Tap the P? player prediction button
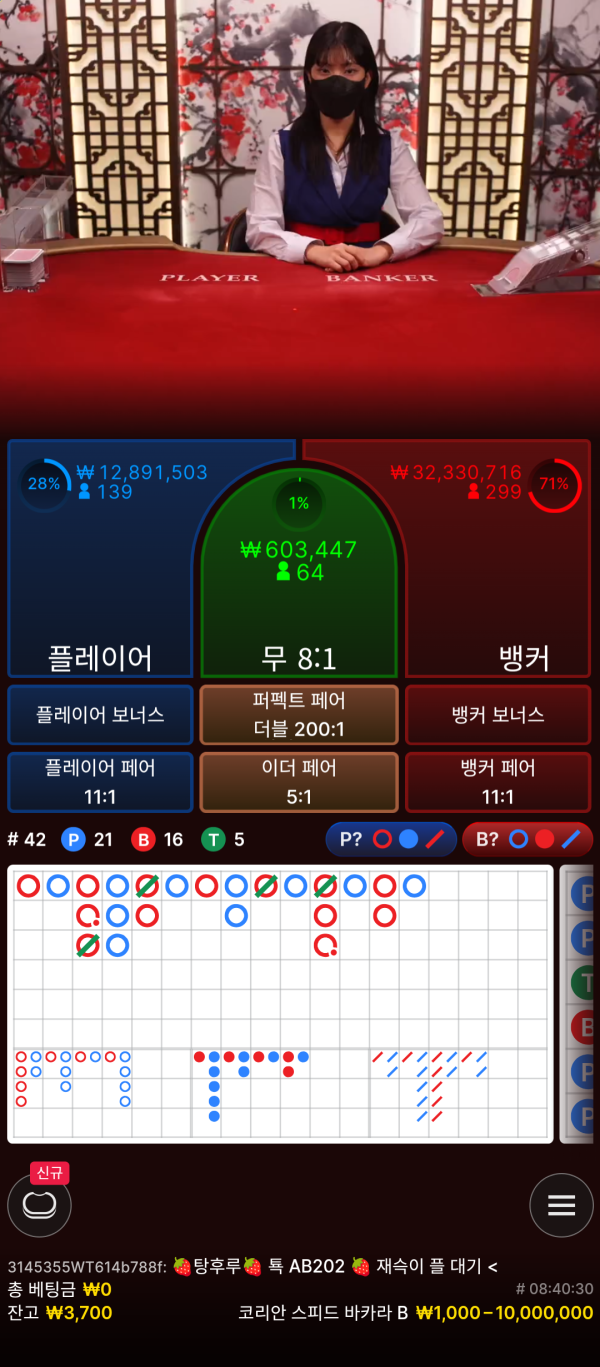The height and width of the screenshot is (1367, 600). click(391, 839)
